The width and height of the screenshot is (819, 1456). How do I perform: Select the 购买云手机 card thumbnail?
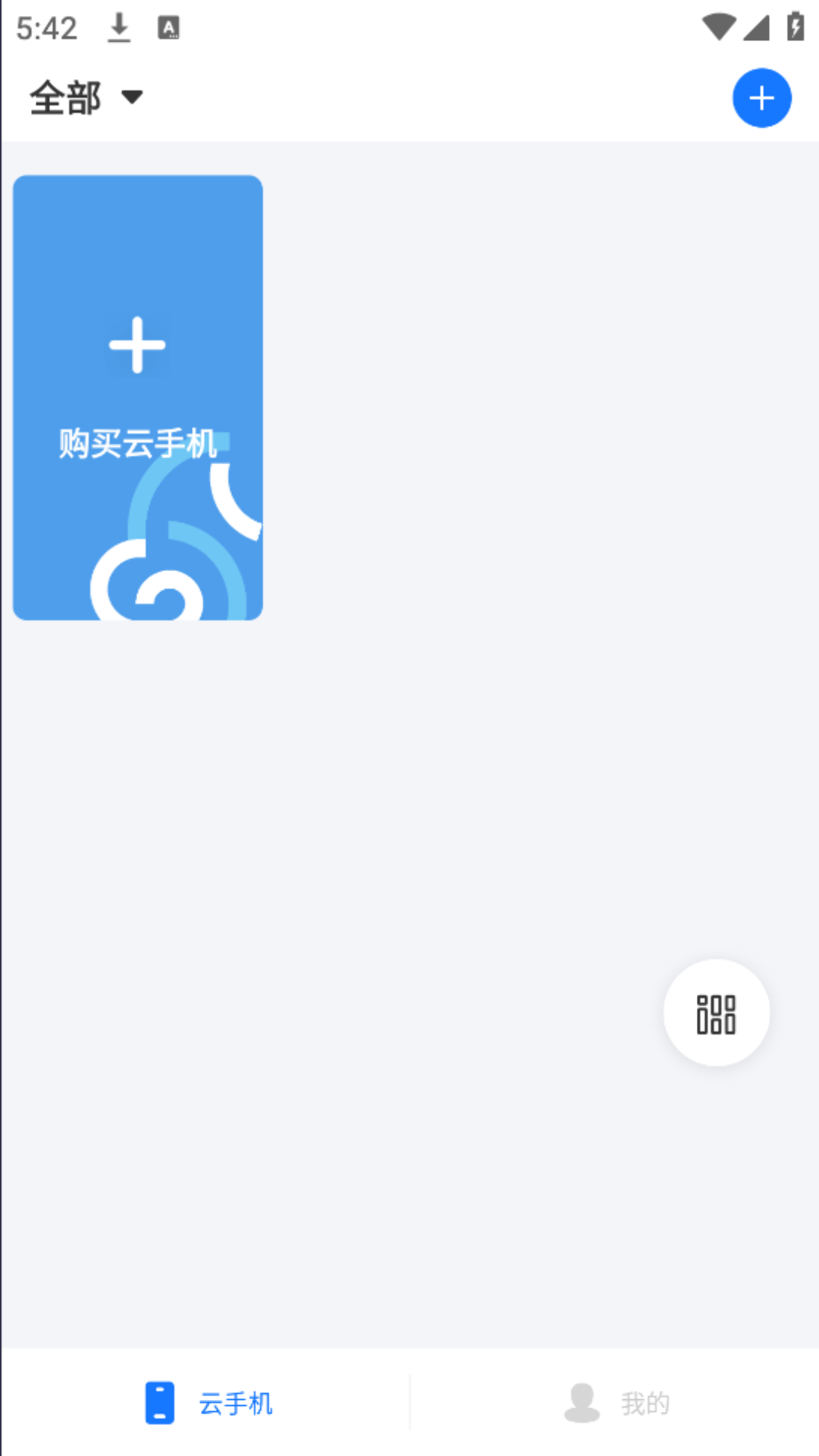pos(137,396)
